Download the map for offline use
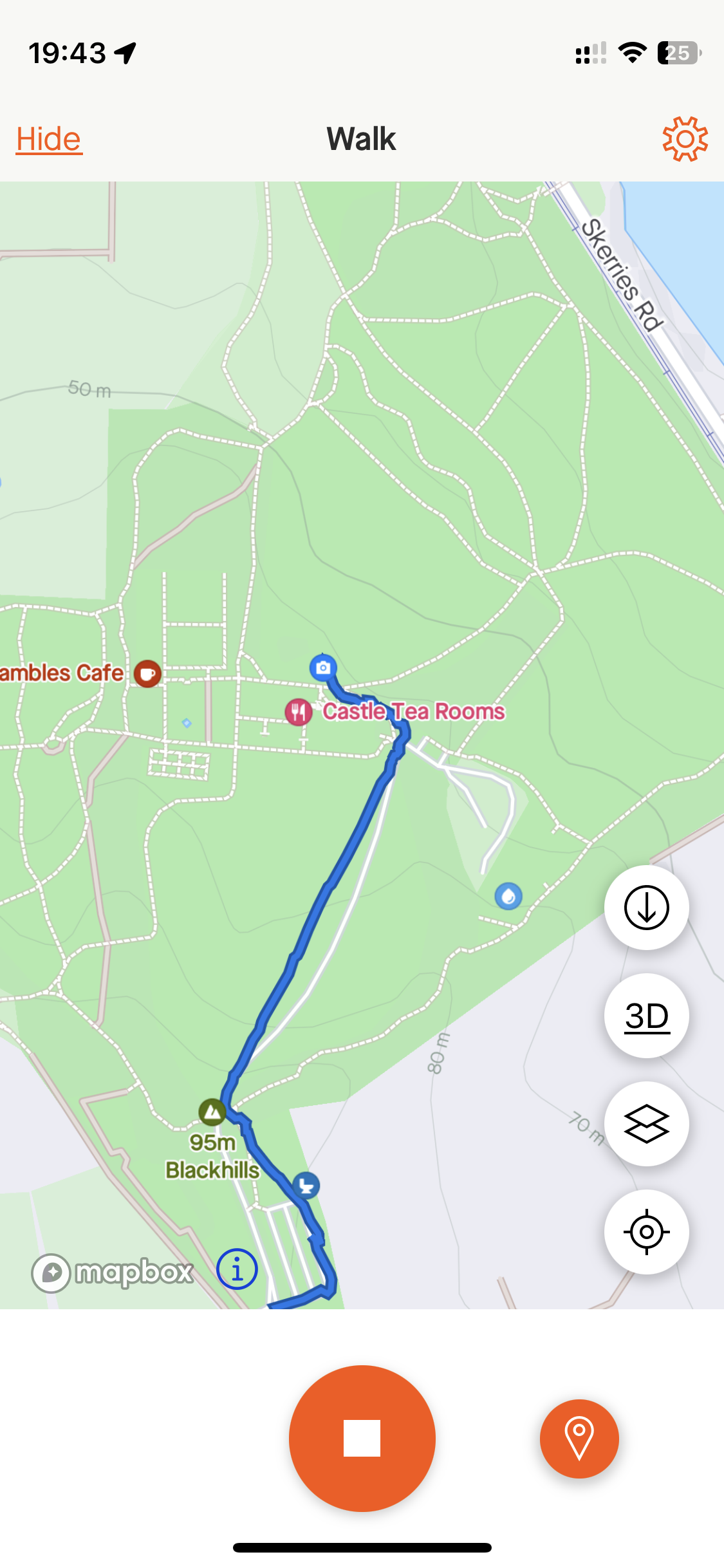The height and width of the screenshot is (1568, 724). 646,908
